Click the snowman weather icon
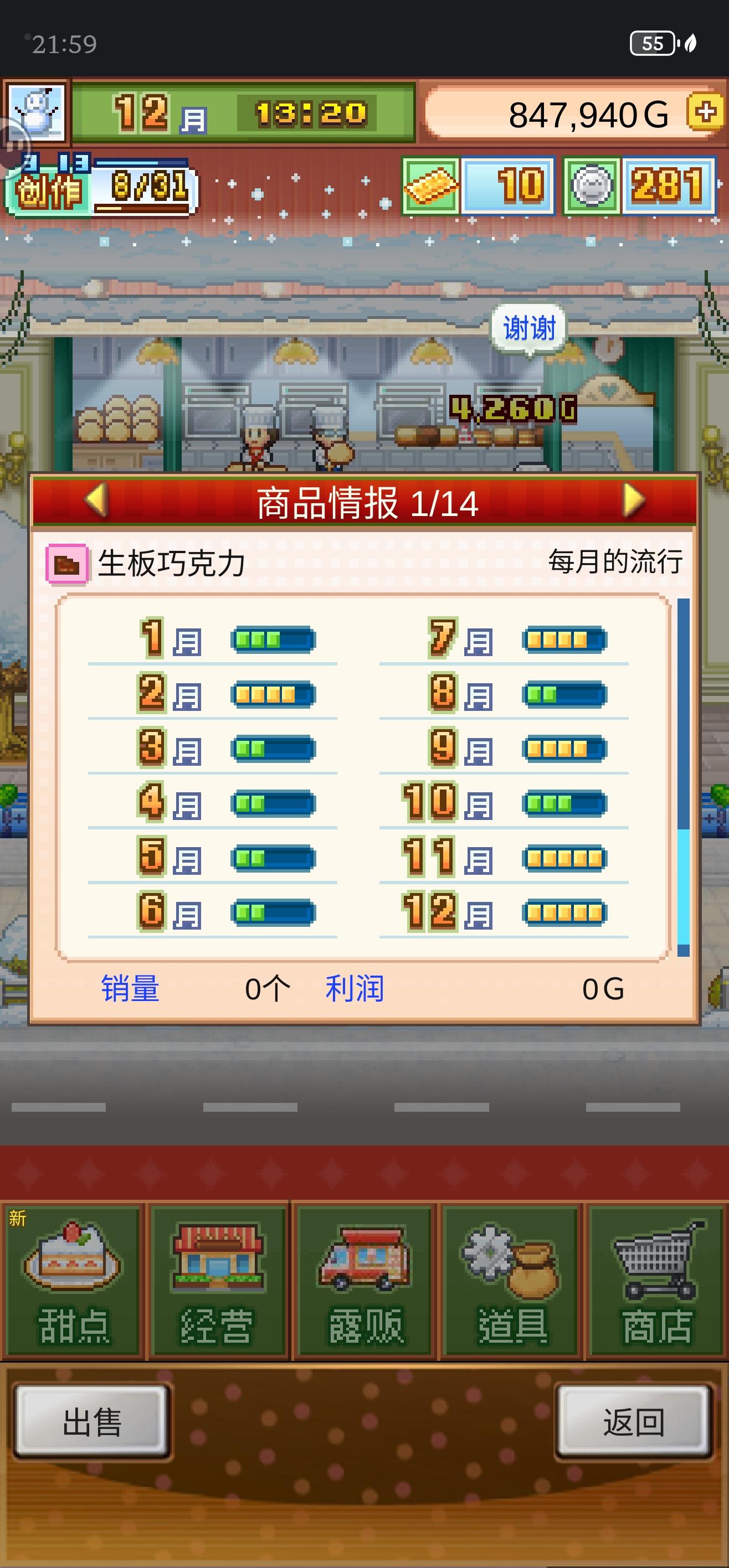Viewport: 729px width, 1568px height. point(37,112)
